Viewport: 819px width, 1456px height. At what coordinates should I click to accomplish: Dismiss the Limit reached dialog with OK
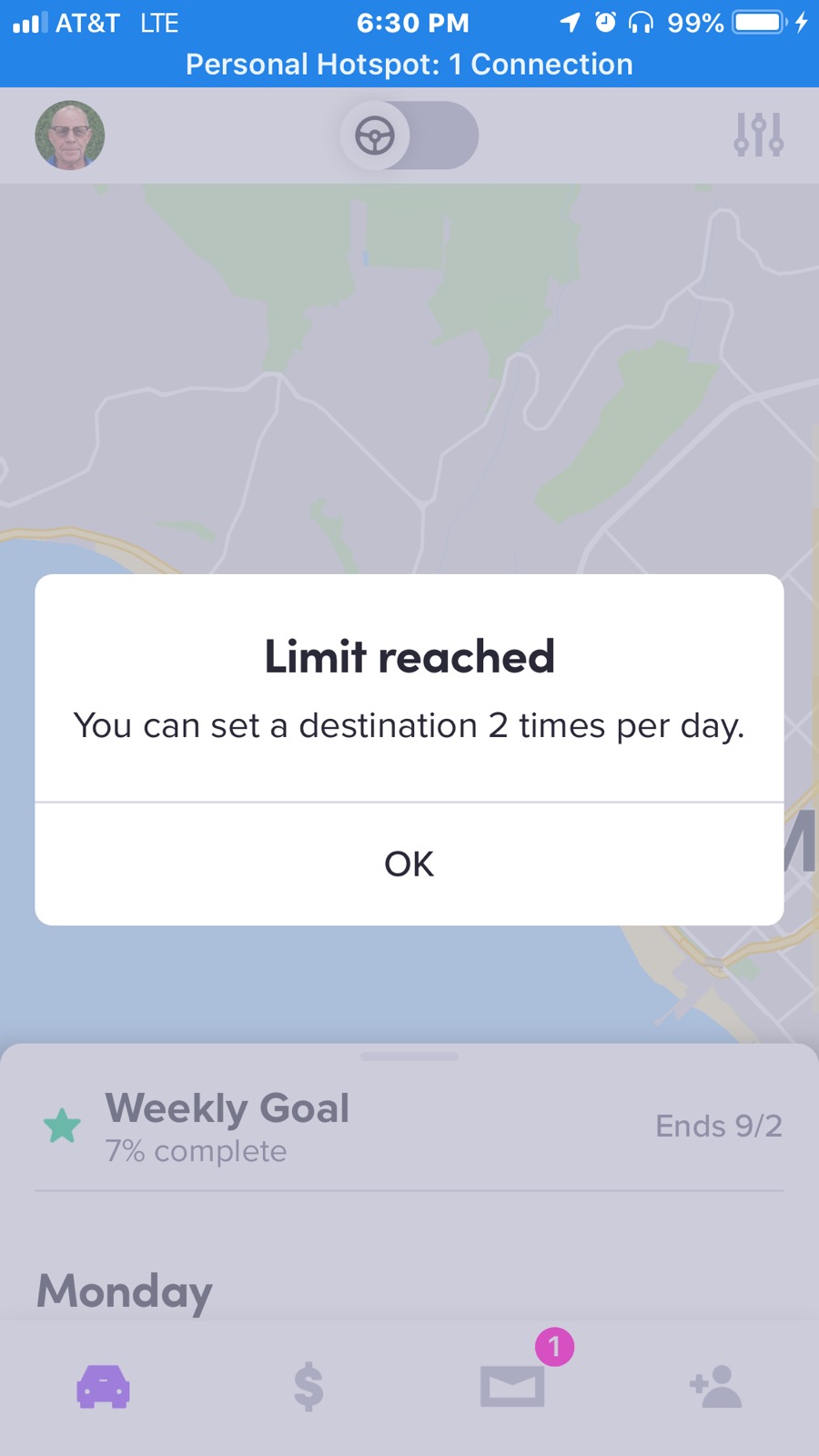409,864
